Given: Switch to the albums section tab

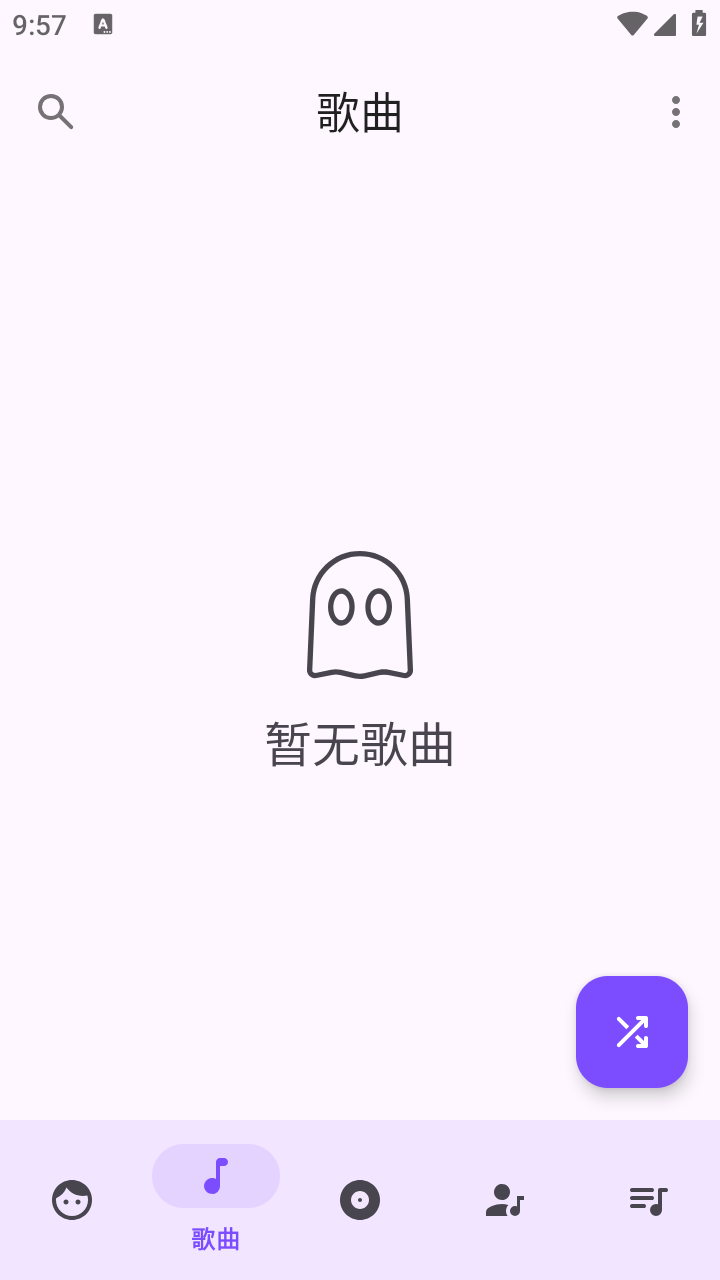Looking at the screenshot, I should pos(360,1199).
